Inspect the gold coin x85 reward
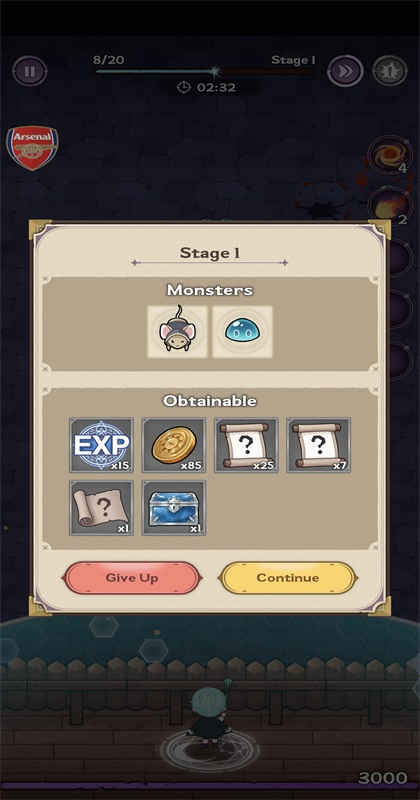The height and width of the screenshot is (800, 420). 174,445
